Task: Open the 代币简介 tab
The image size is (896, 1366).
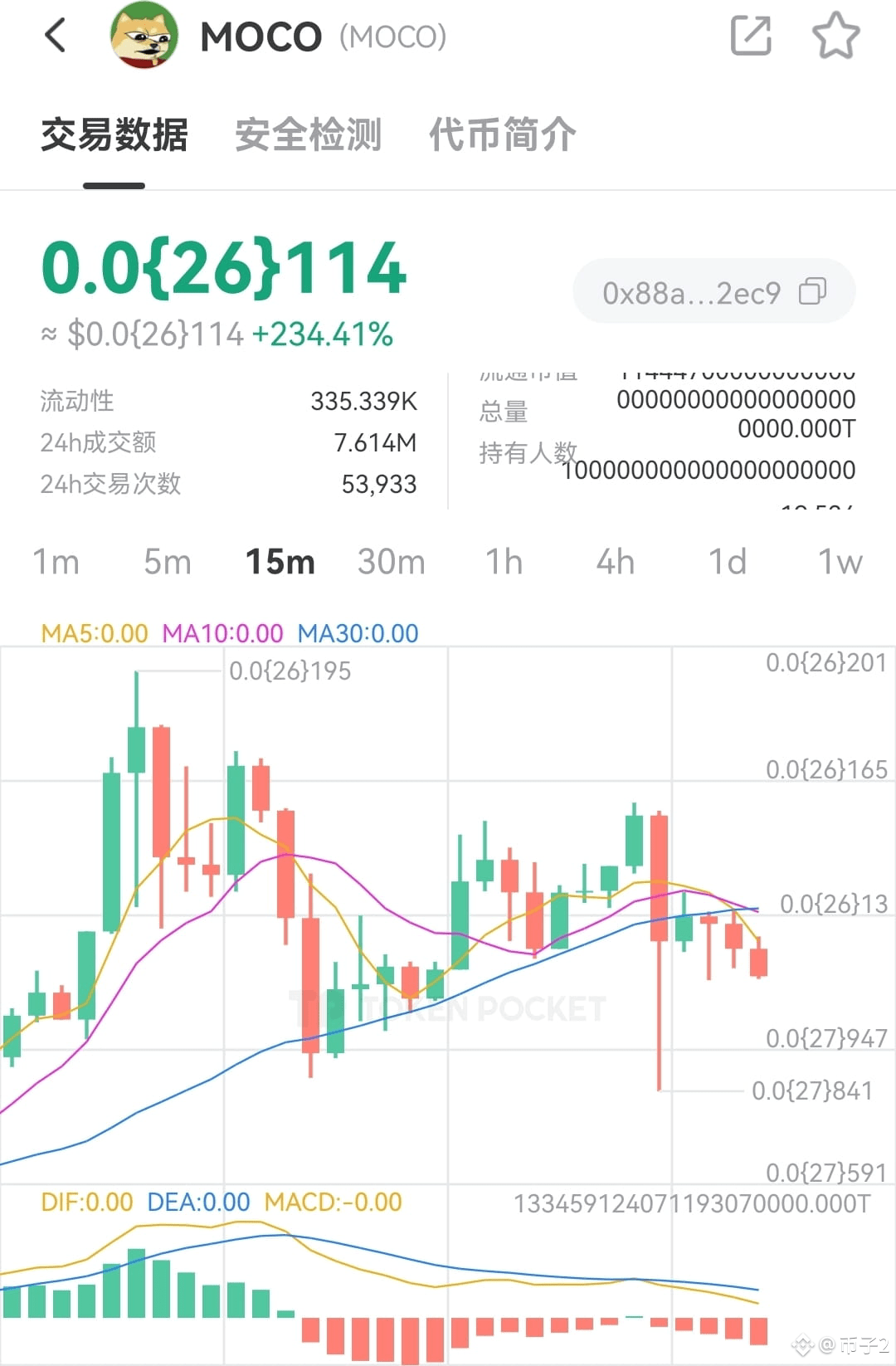Action: [x=502, y=135]
